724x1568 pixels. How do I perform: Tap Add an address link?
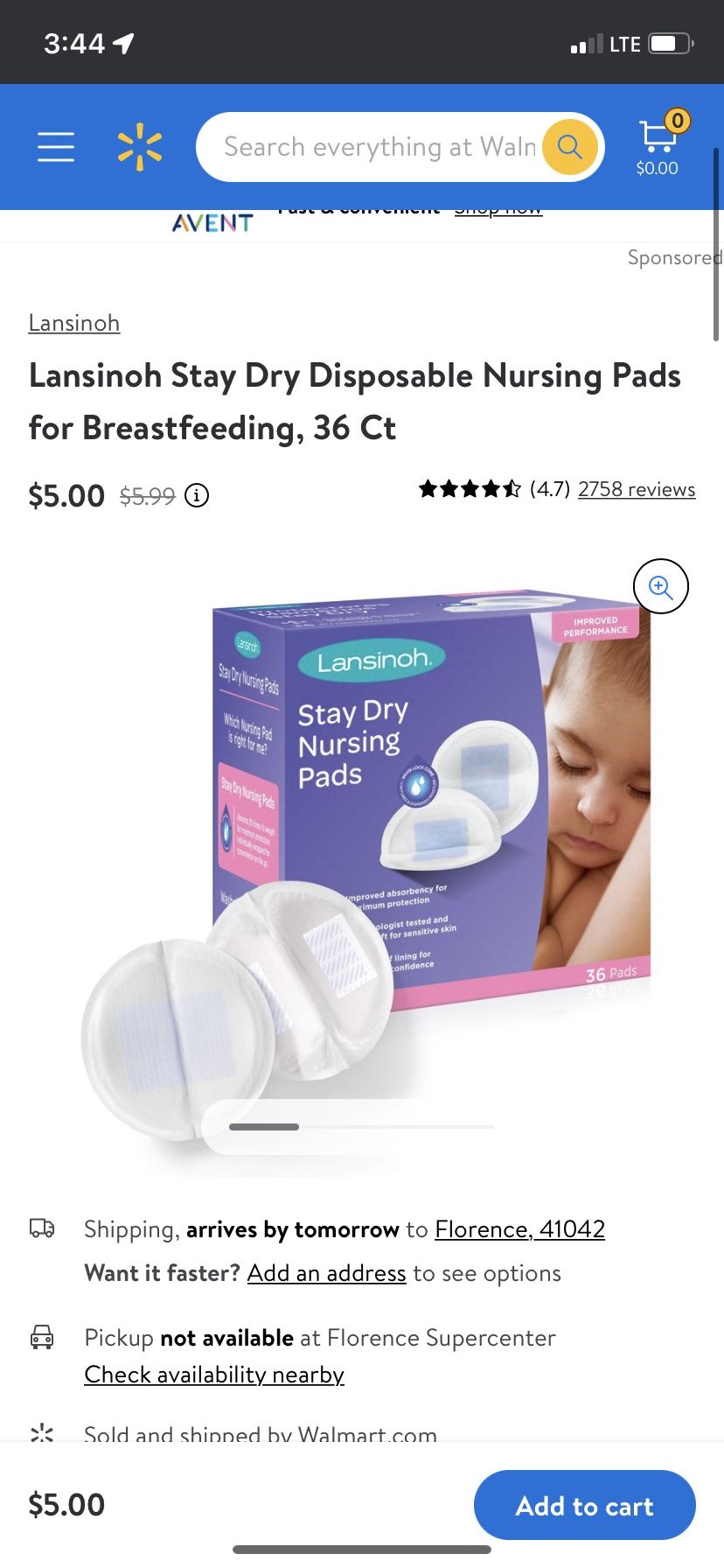[327, 1273]
